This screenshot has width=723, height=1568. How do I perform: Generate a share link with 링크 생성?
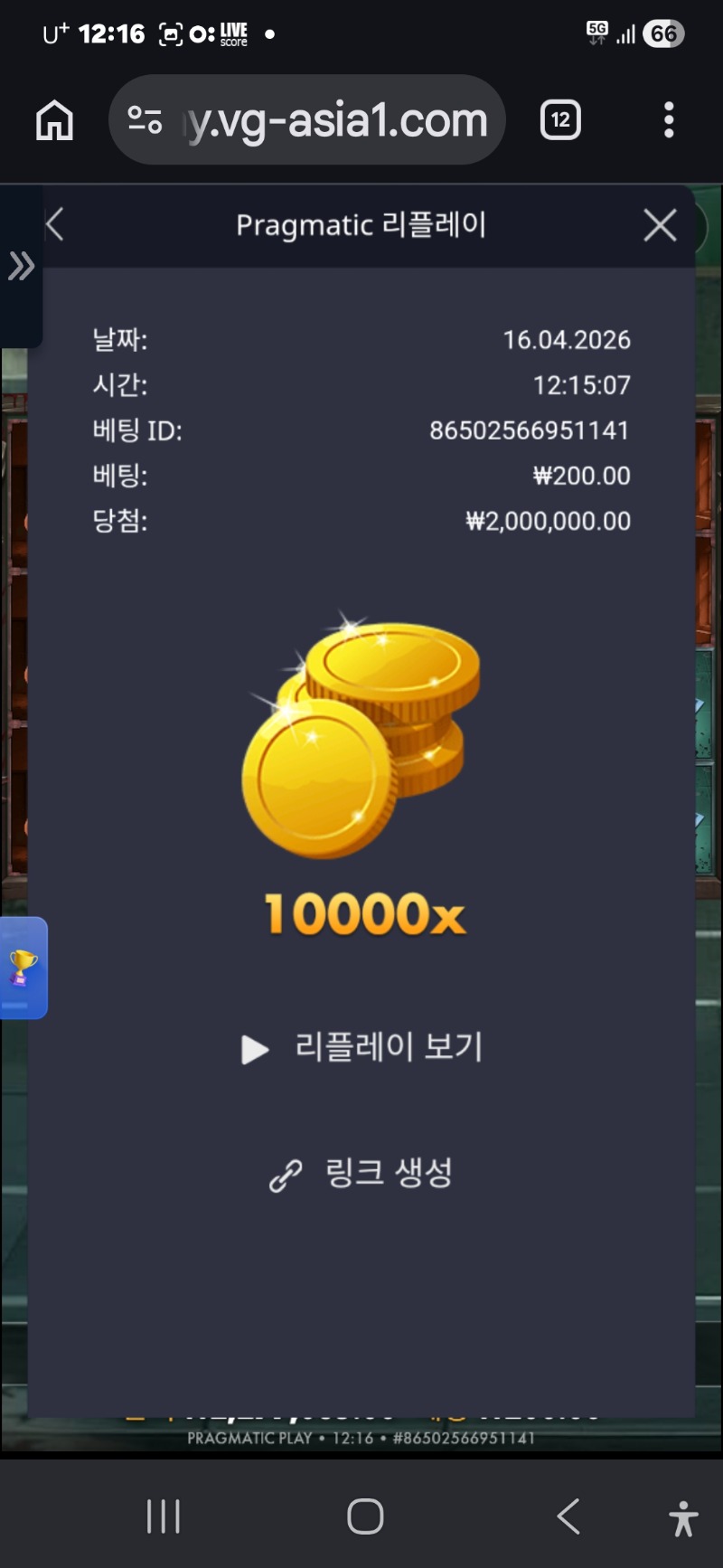click(x=361, y=1174)
